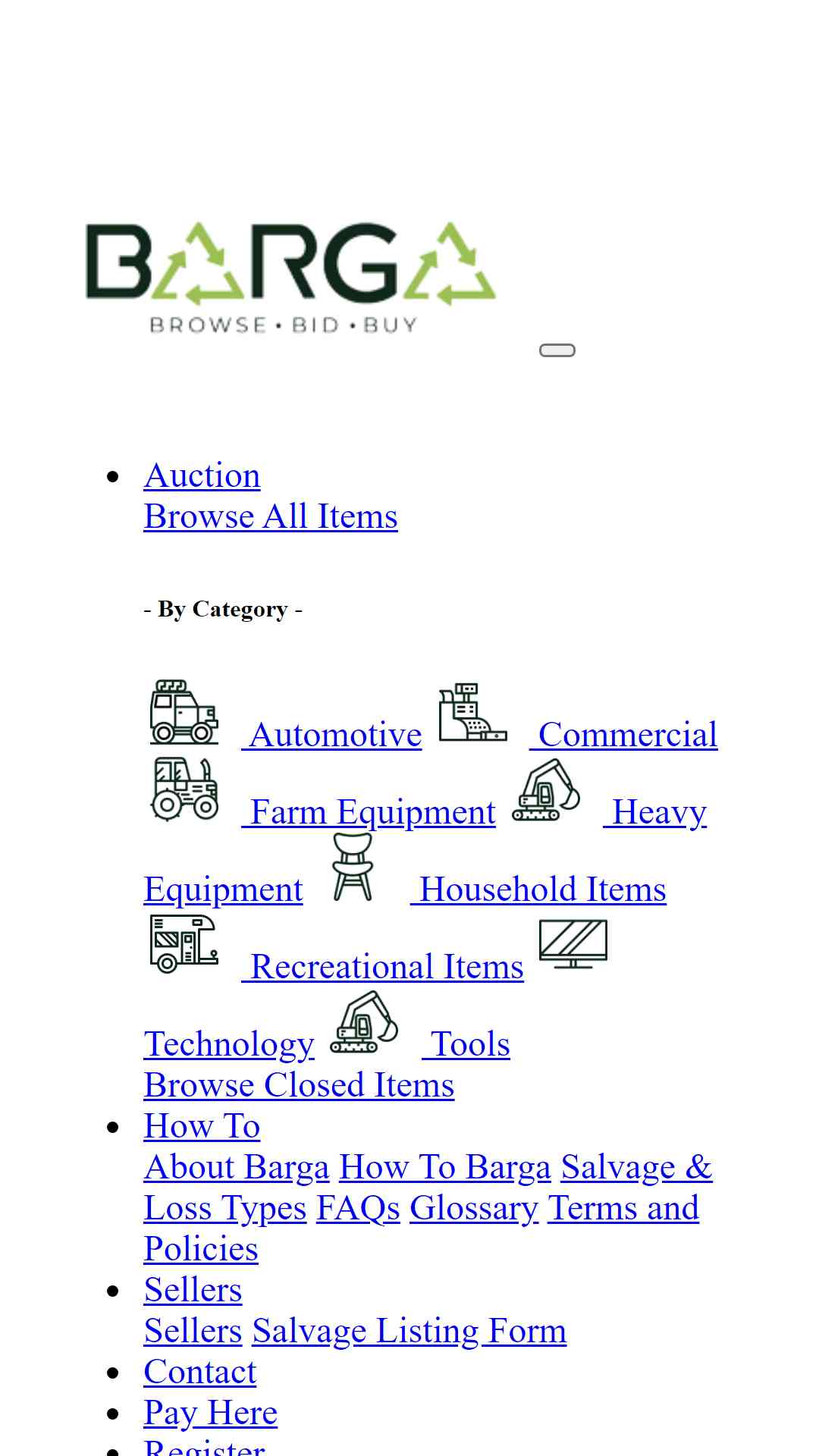View the Glossary page

coord(474,1209)
